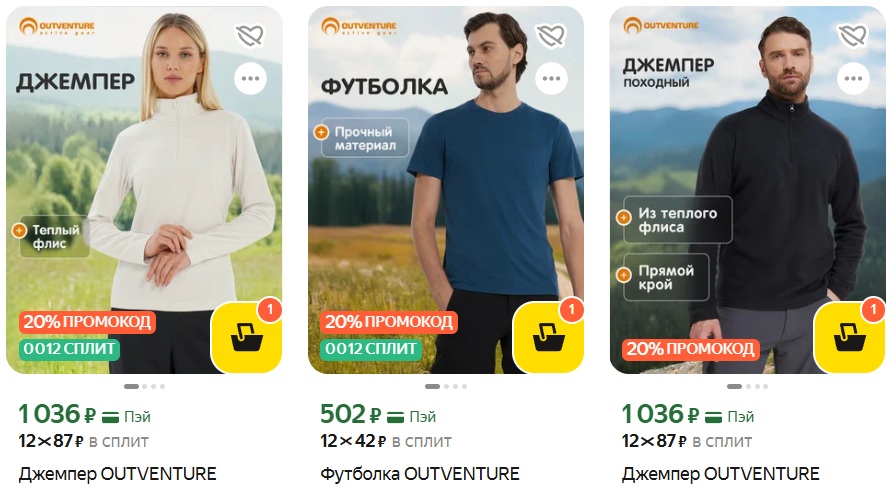Add the white Джемпер card to favorites
The image size is (894, 487).
point(250,36)
